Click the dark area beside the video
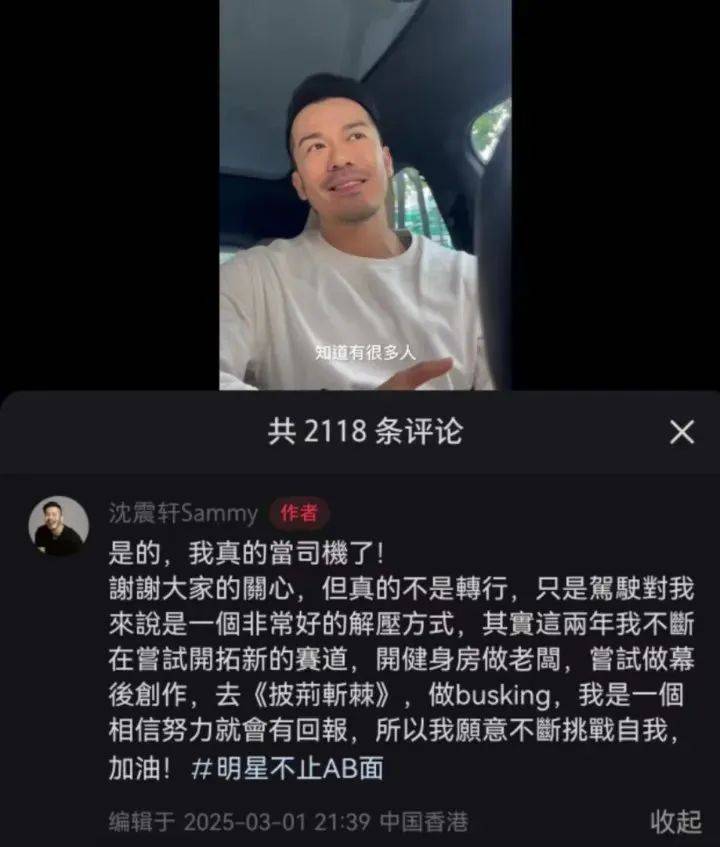 (x=110, y=200)
